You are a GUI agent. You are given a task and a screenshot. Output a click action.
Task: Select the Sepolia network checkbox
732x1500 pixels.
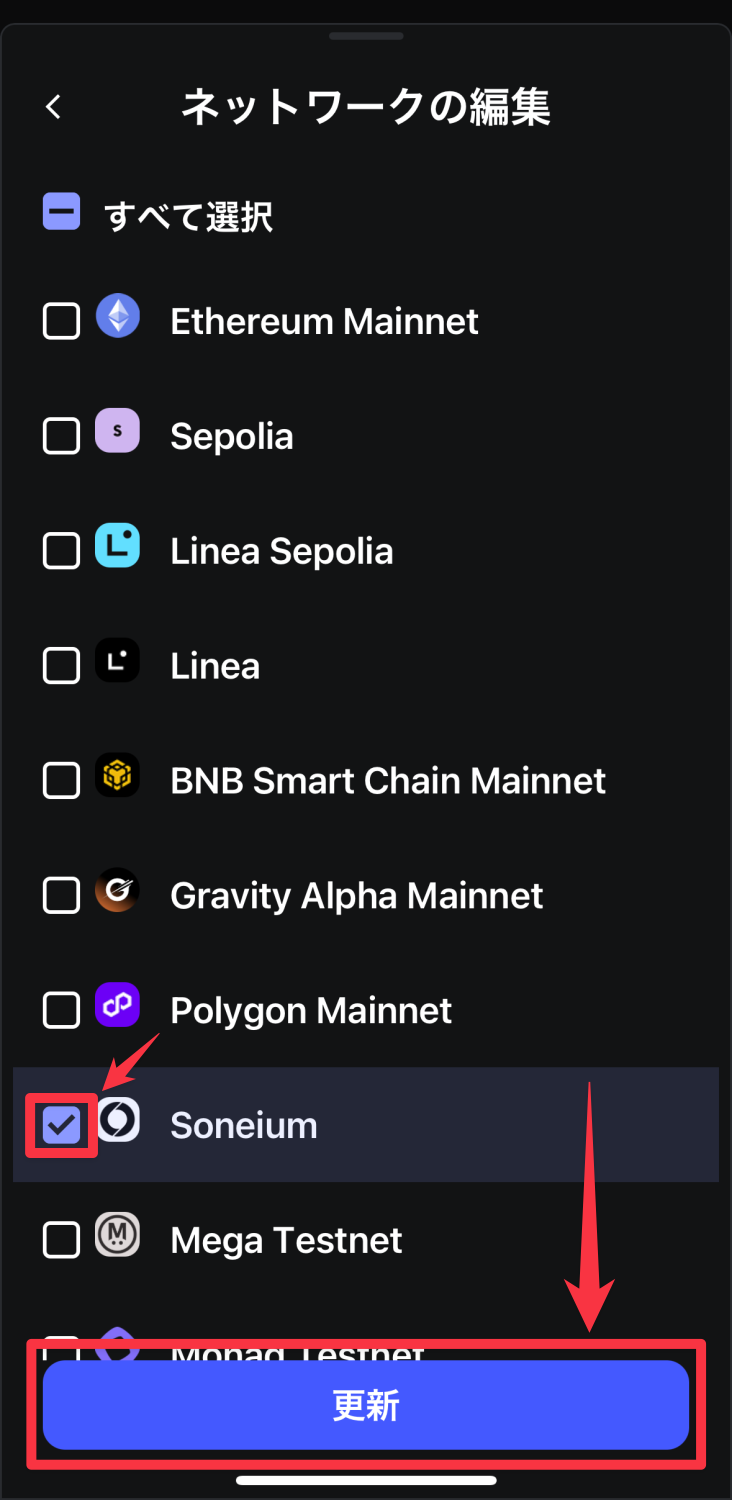coord(61,436)
